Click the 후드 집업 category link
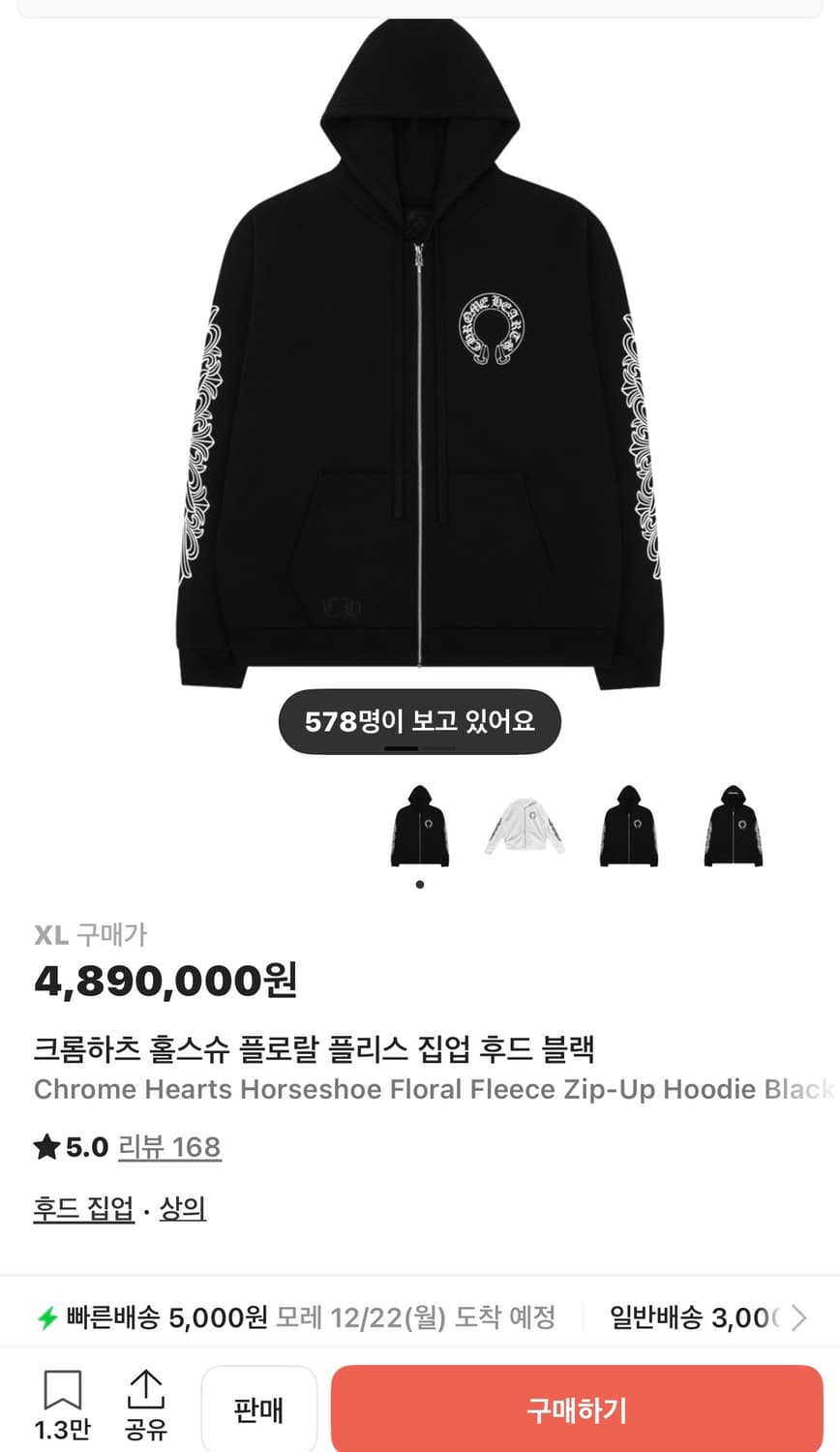The width and height of the screenshot is (840, 1452). (82, 1210)
